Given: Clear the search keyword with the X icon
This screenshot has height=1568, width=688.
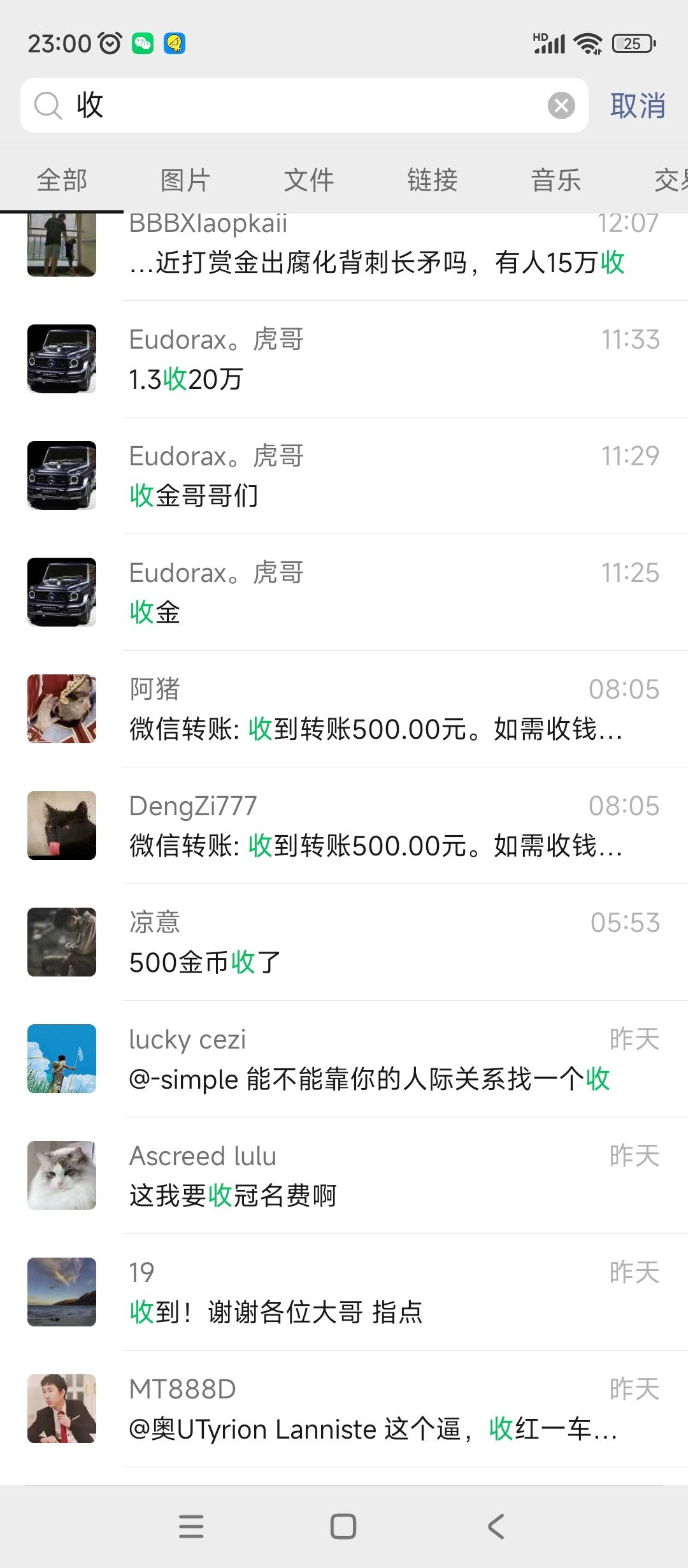Looking at the screenshot, I should pos(561,105).
